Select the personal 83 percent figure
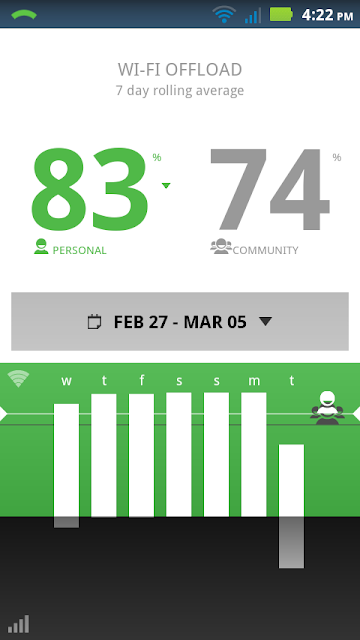 pos(90,189)
